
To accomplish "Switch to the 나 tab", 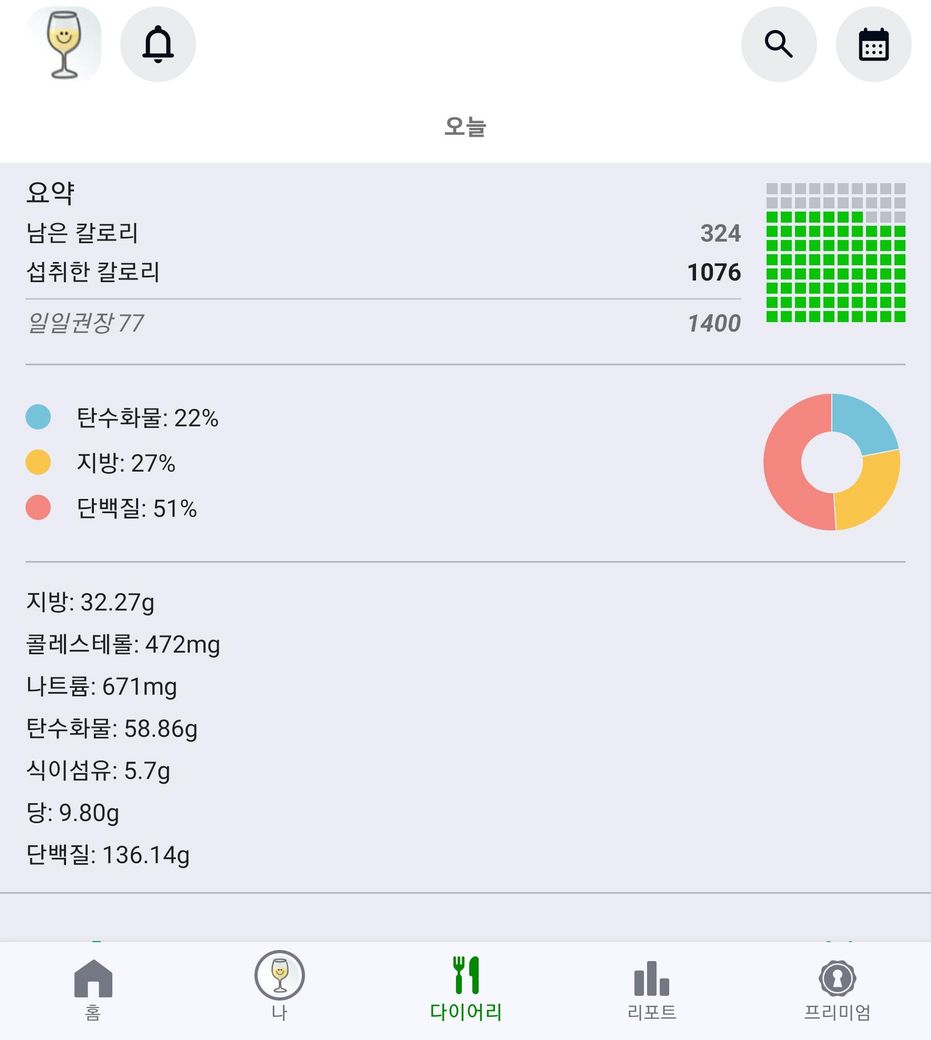I will [x=279, y=988].
